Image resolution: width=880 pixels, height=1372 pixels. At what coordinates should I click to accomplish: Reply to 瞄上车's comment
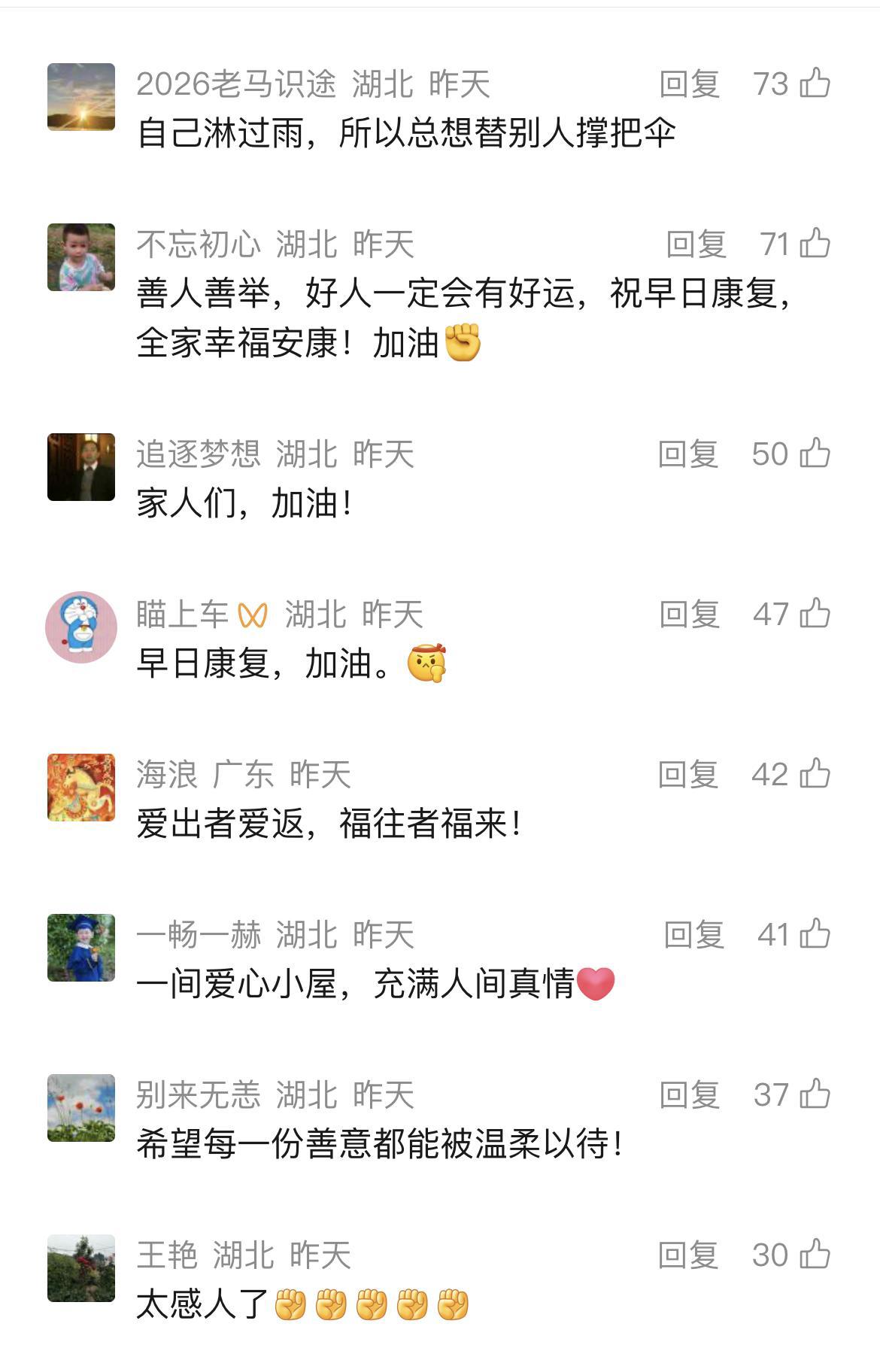point(689,615)
